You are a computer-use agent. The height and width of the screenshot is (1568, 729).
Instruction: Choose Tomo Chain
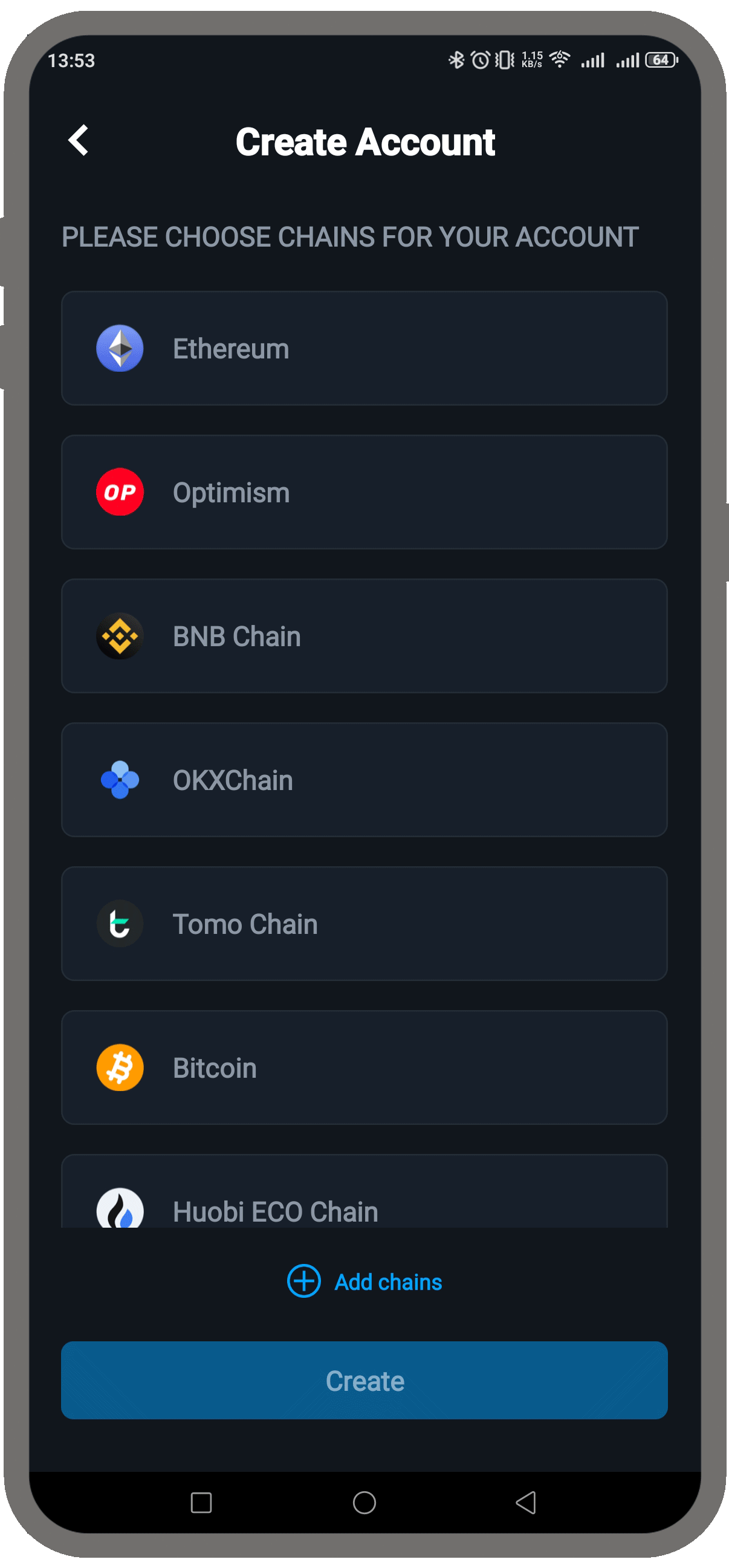coord(364,924)
